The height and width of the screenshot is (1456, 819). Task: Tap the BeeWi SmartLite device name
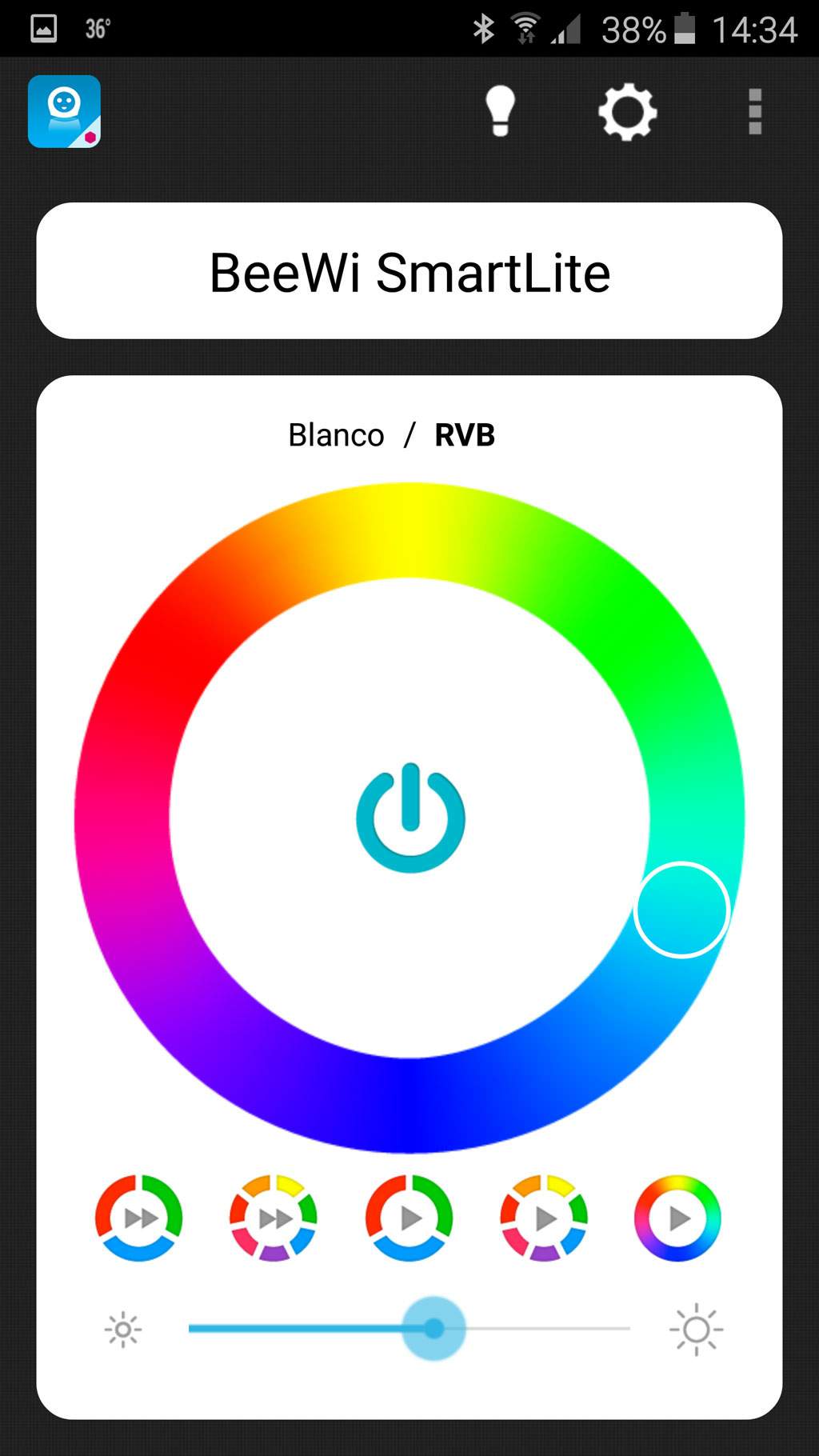(409, 271)
